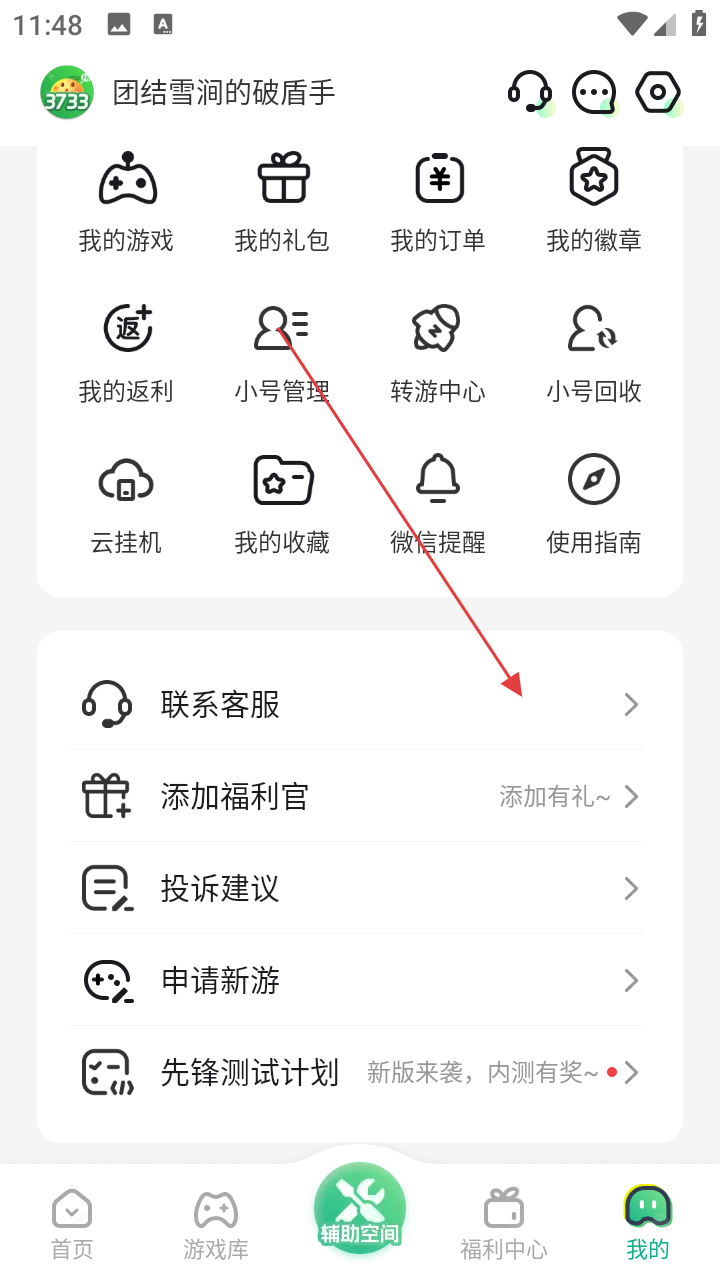View 我的收藏
Screen dimensions: 720x1280
click(x=282, y=503)
